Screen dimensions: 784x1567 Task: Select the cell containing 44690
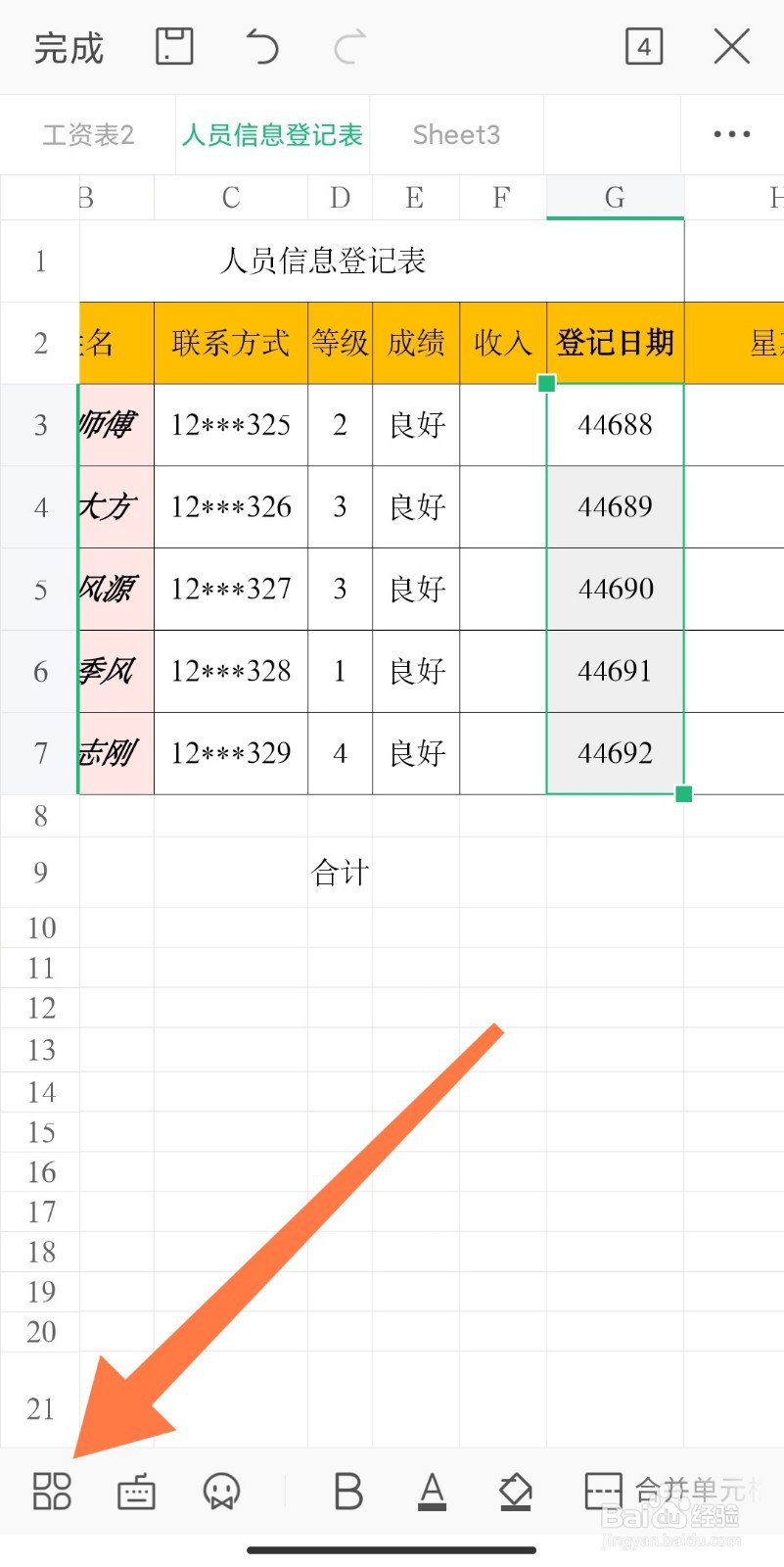pos(615,589)
